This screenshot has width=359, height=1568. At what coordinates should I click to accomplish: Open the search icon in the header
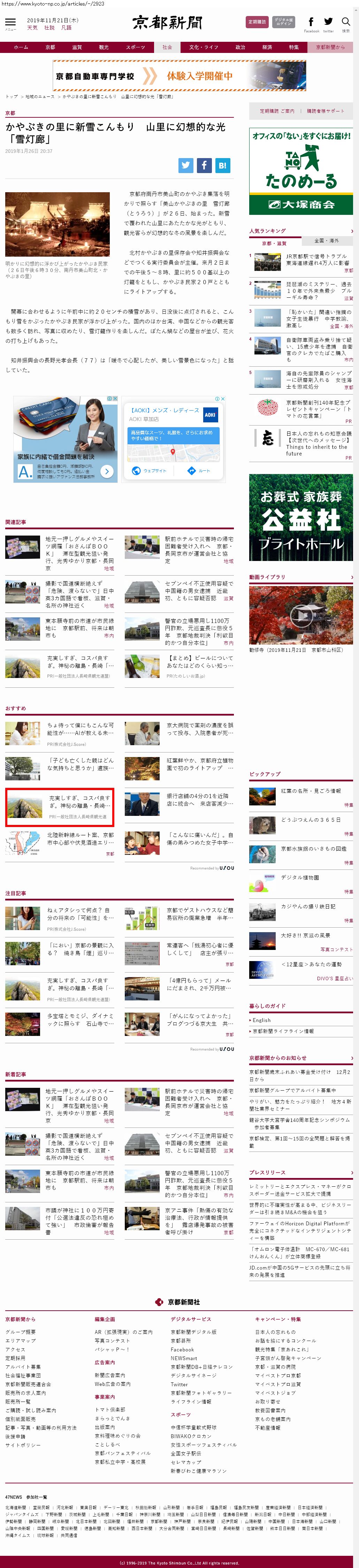tap(346, 23)
